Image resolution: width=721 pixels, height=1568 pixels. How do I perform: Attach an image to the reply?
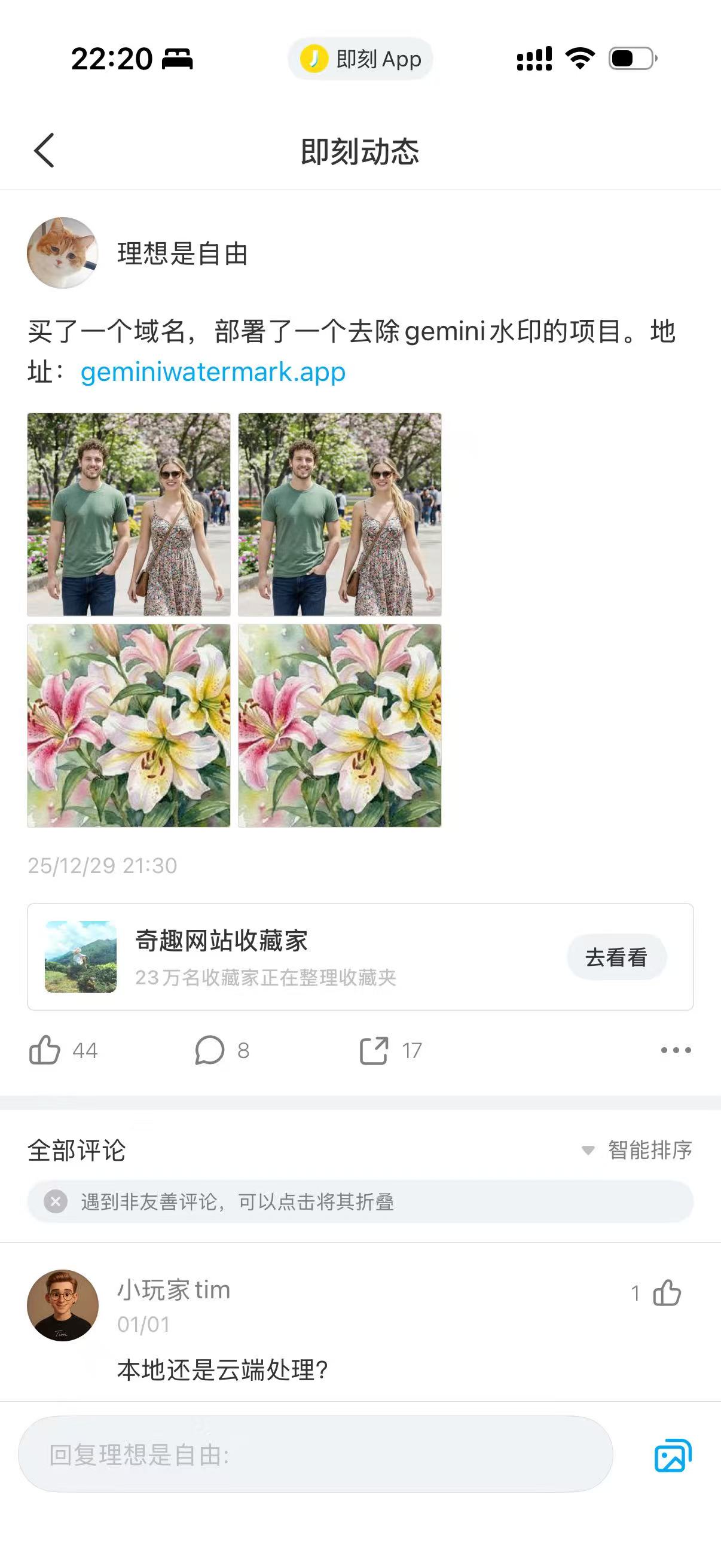pyautogui.click(x=673, y=1456)
